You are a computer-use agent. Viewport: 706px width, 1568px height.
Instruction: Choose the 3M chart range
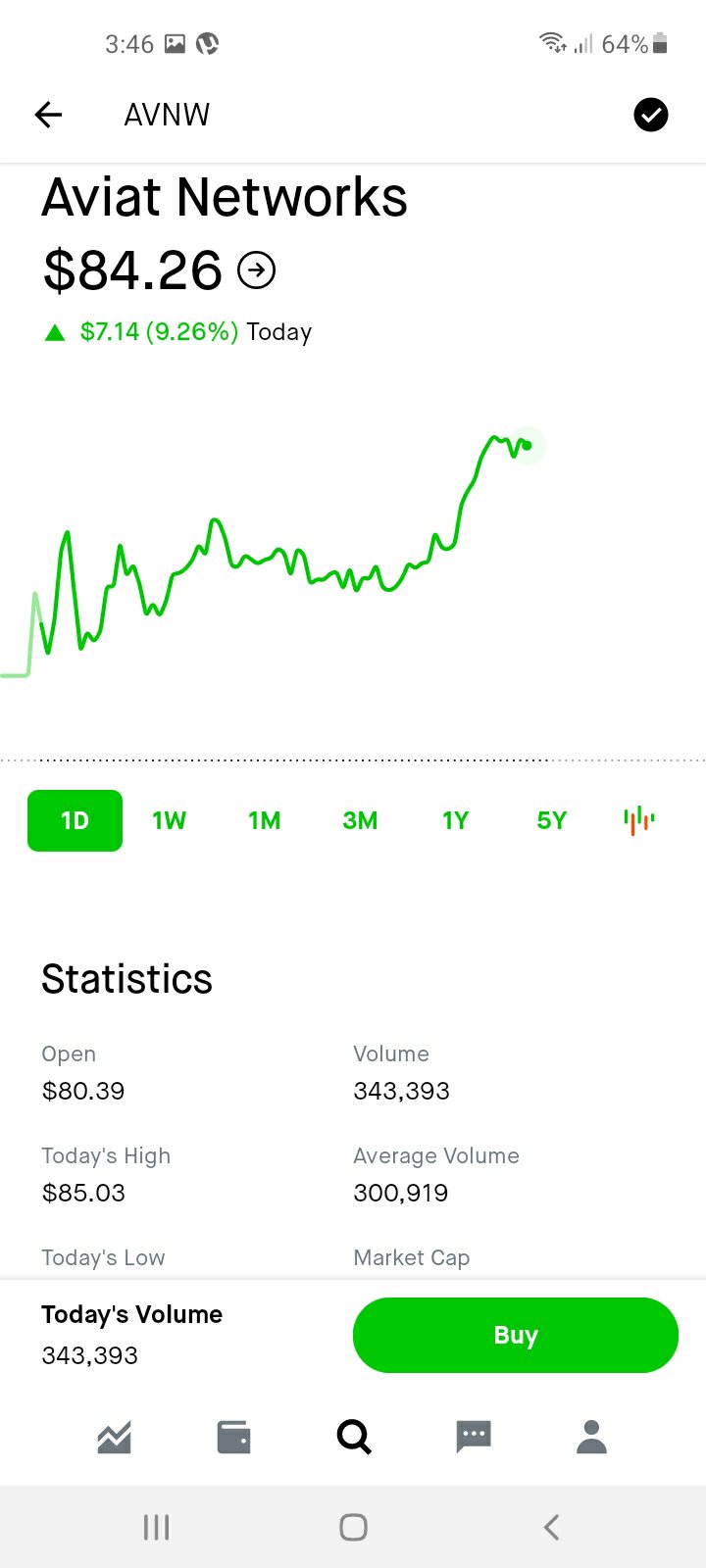pyautogui.click(x=360, y=820)
